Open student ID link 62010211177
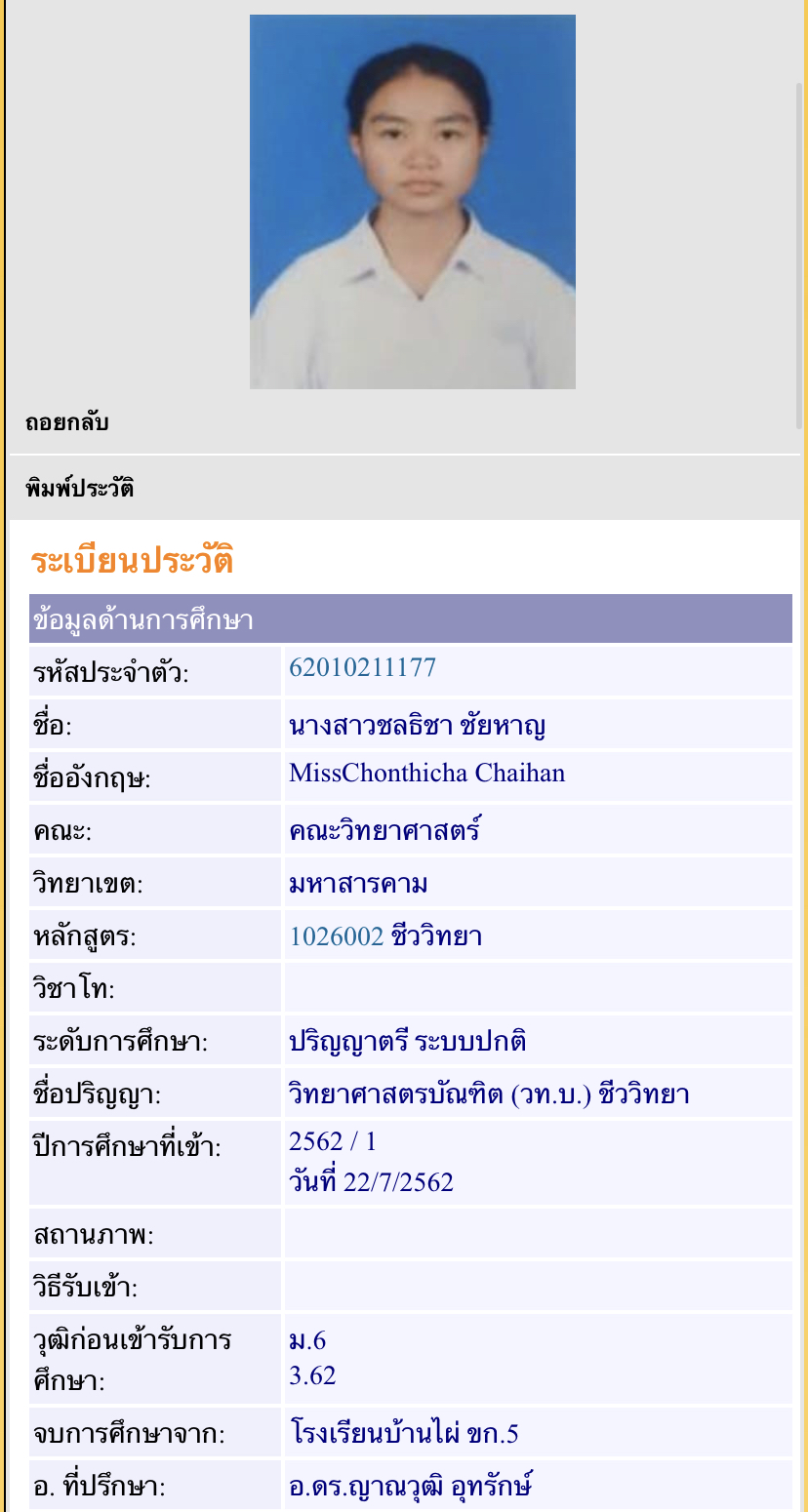 [362, 668]
